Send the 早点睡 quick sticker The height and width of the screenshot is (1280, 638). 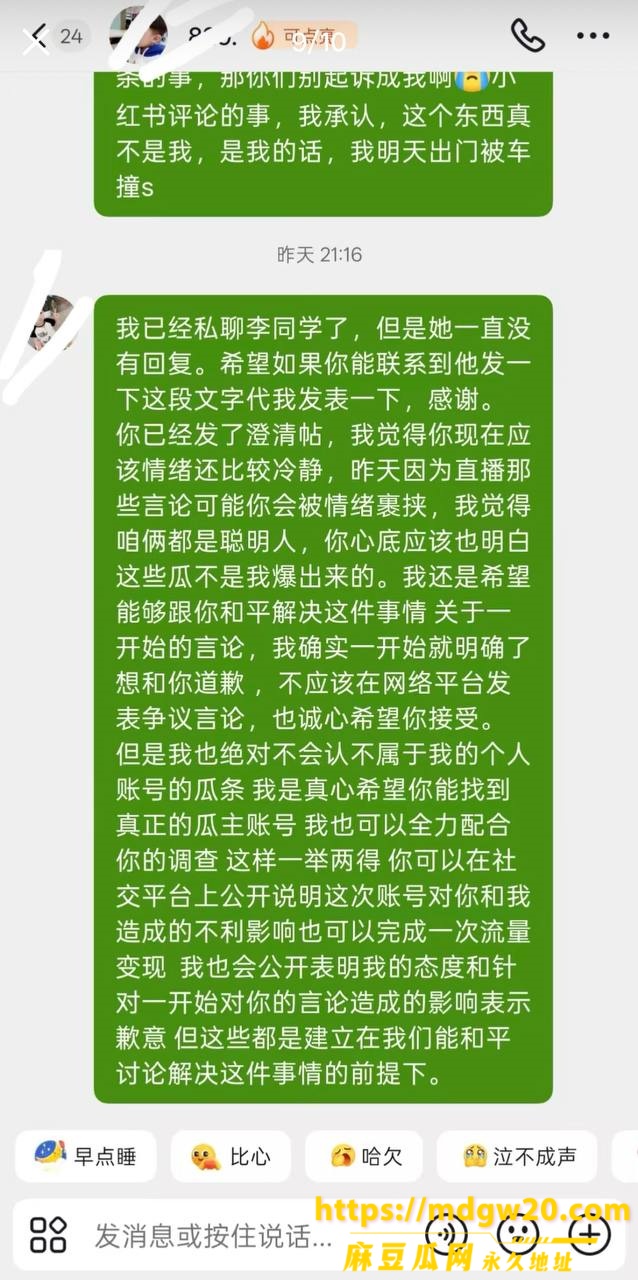click(85, 1157)
